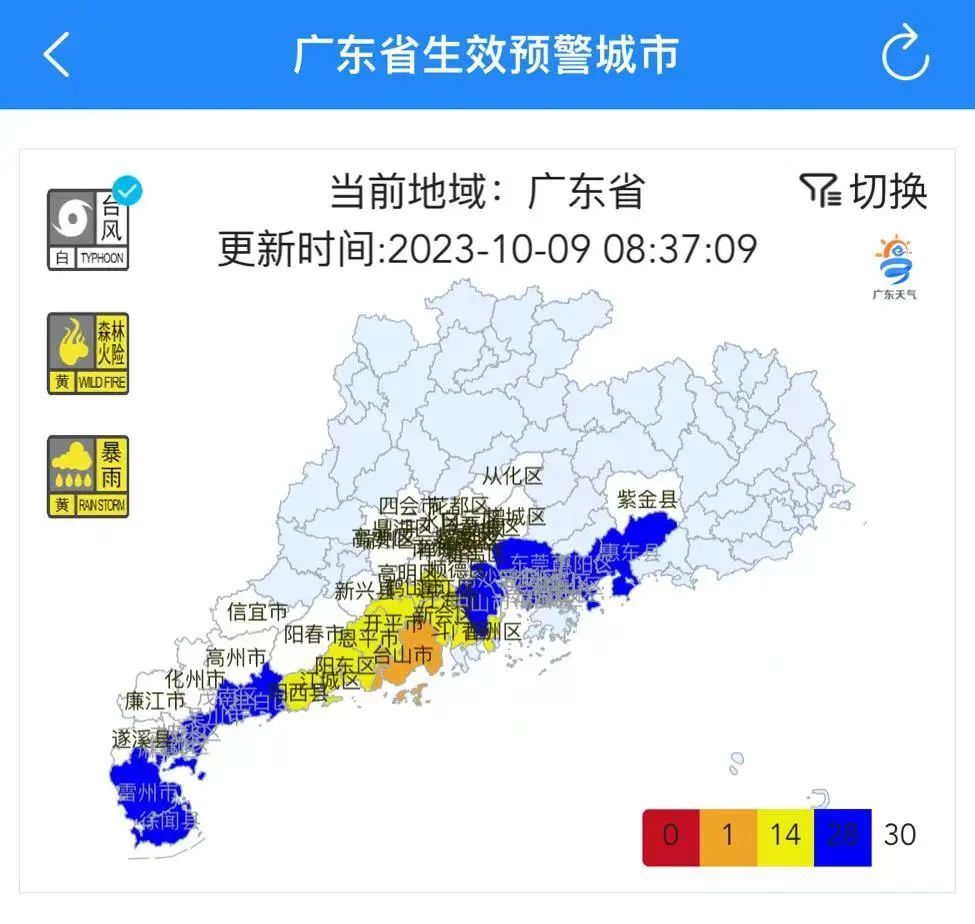Tap the 切换 filter button
Screen dimensions: 975x924
tap(864, 190)
